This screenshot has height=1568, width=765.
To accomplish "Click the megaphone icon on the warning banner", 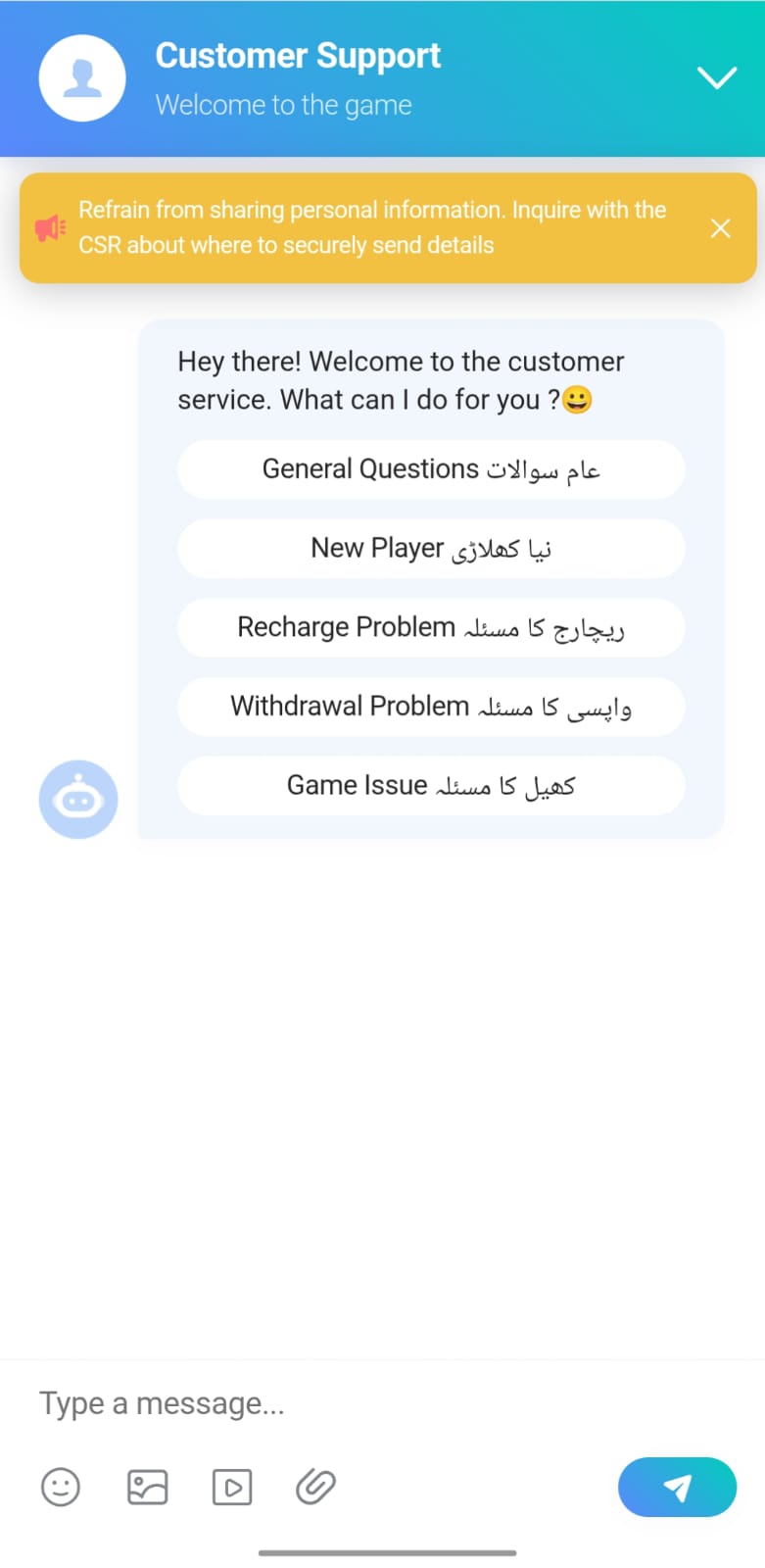I will 51,226.
